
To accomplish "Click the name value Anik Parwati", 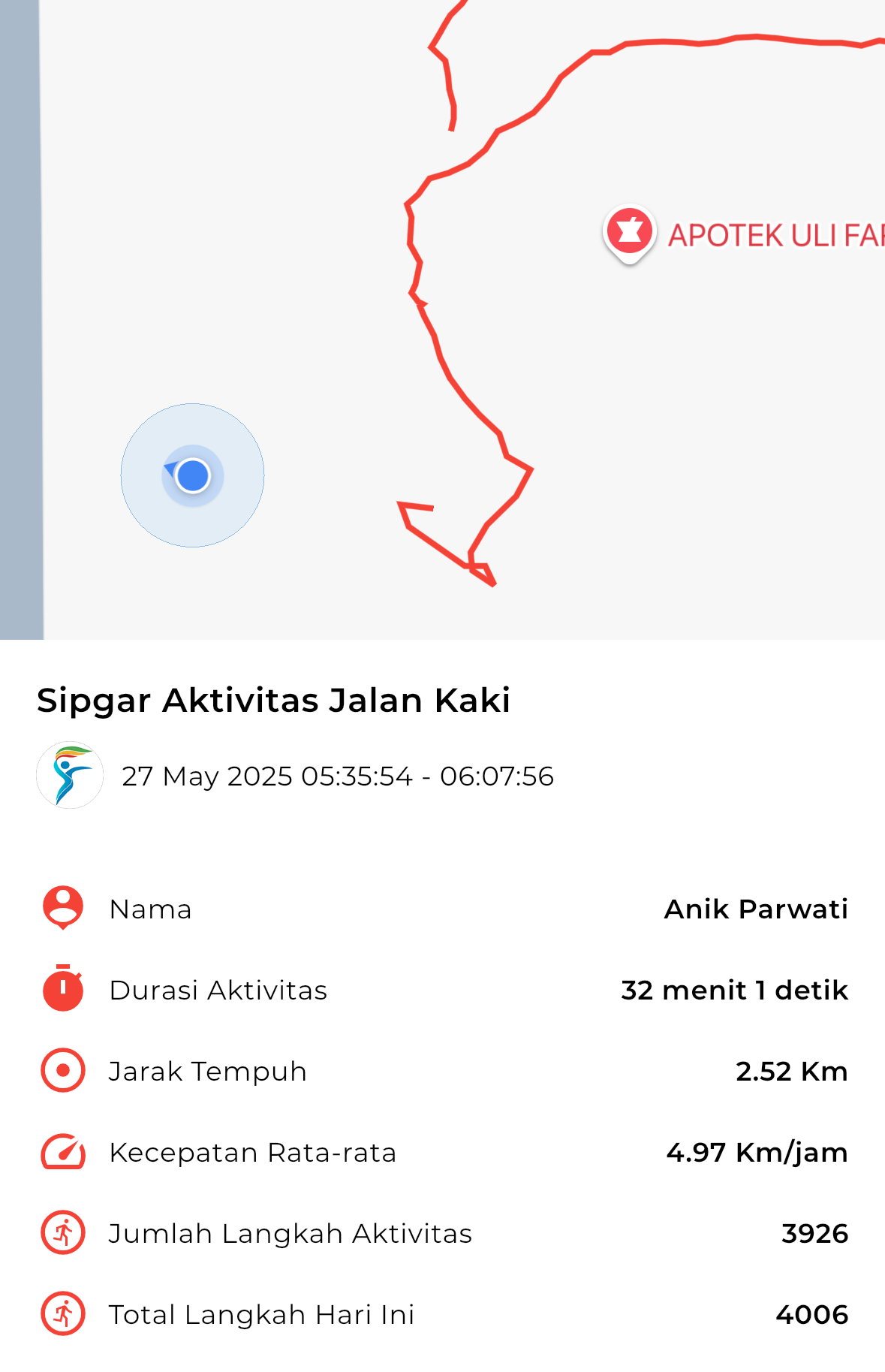I will click(755, 908).
